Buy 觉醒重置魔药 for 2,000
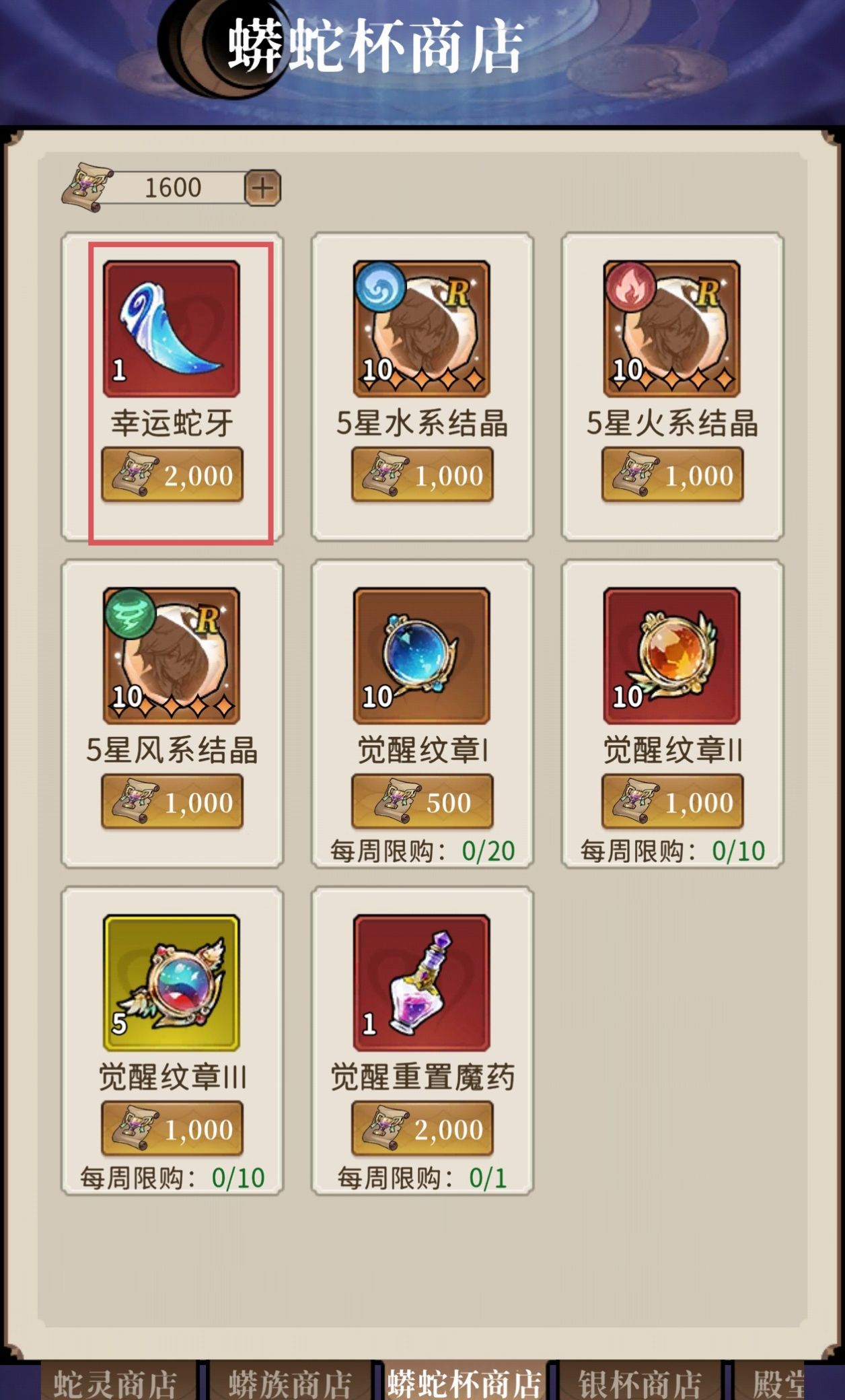 tap(420, 1129)
